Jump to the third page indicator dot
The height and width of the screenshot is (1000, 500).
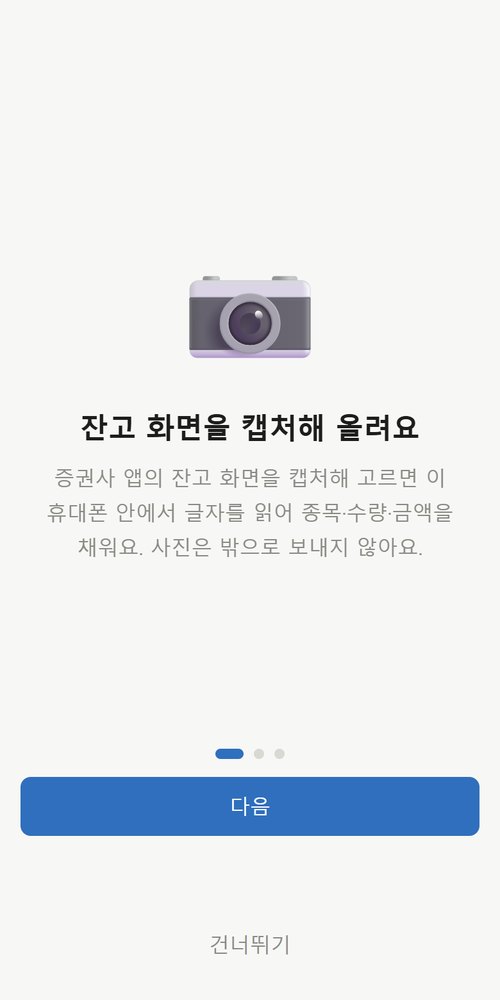279,754
